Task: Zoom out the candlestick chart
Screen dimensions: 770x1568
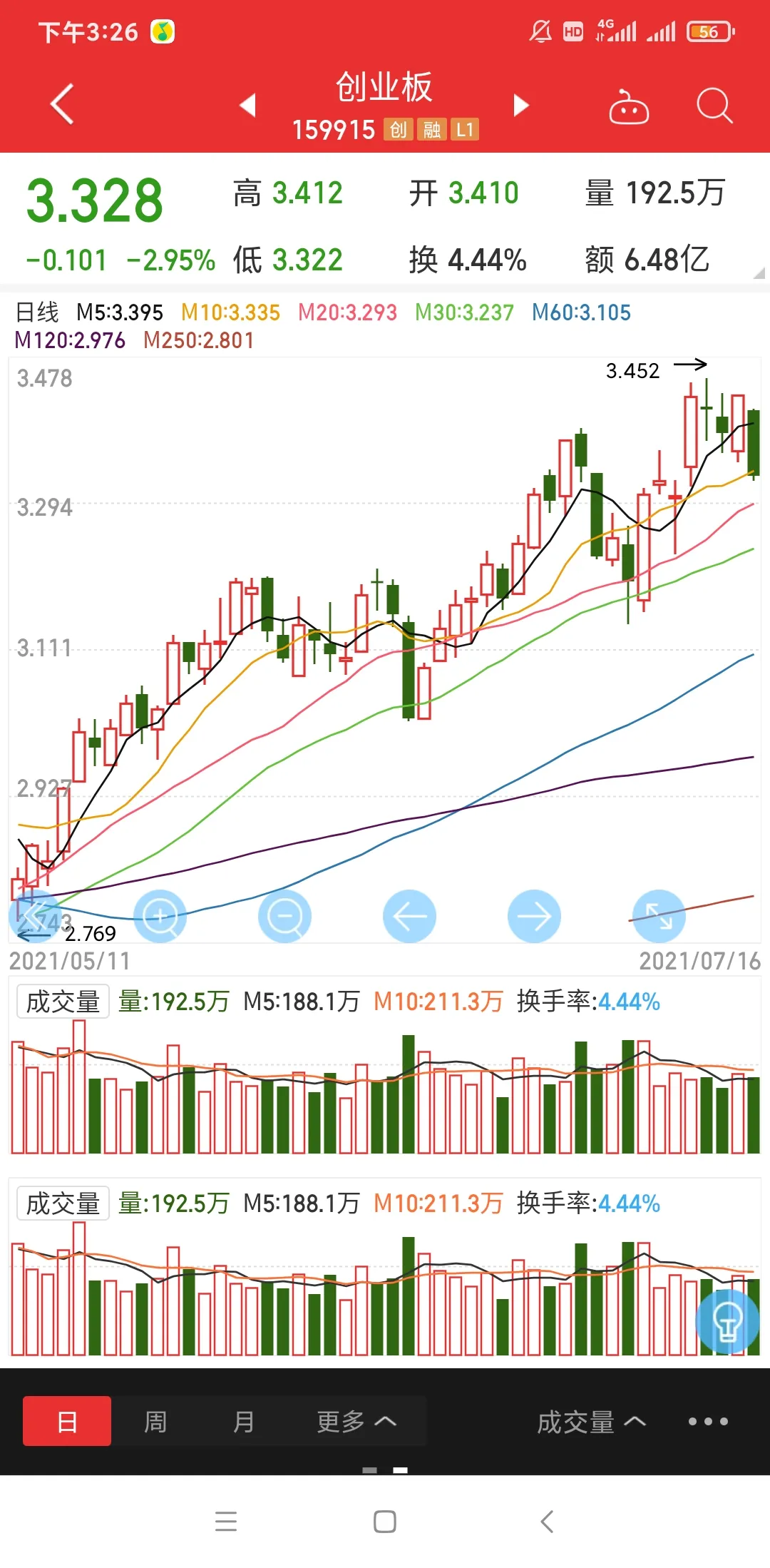Action: tap(284, 916)
